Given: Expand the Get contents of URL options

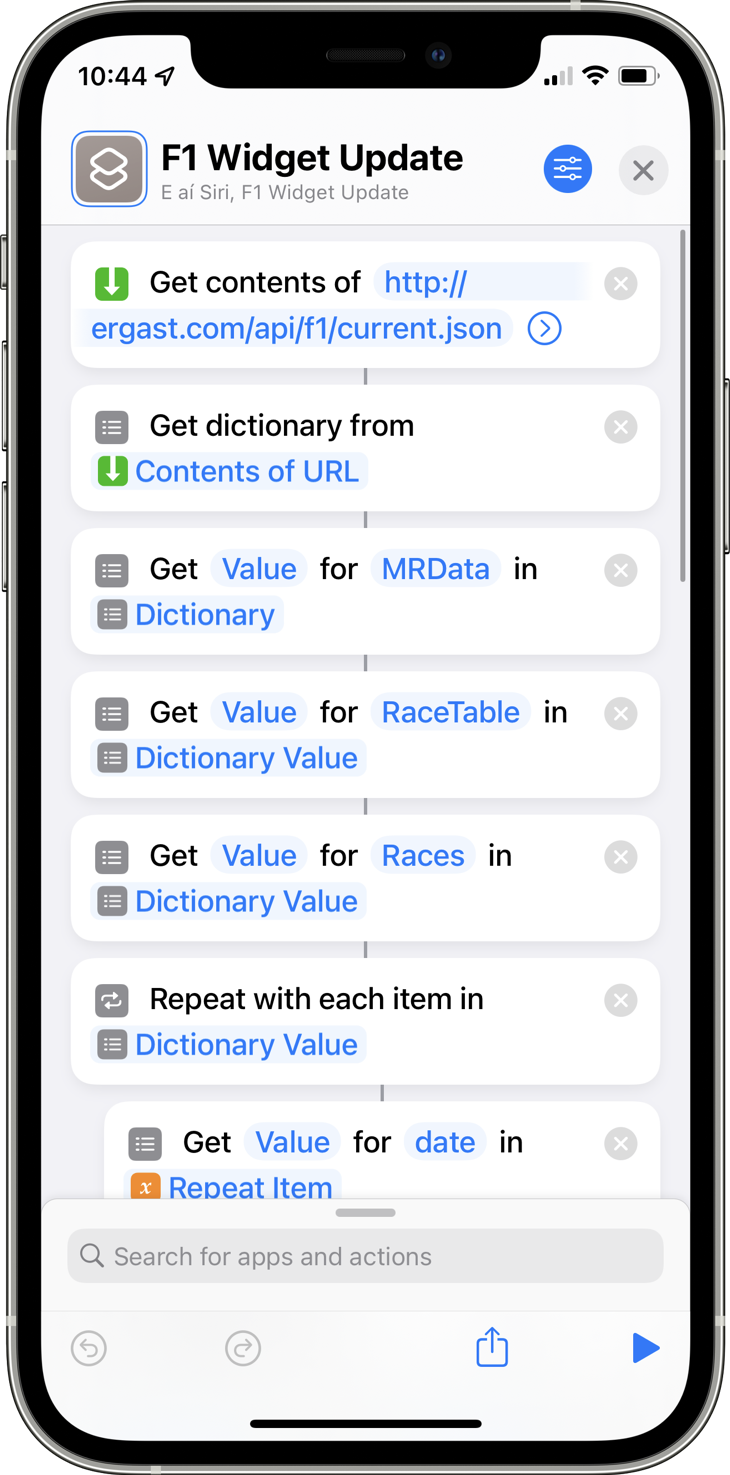Looking at the screenshot, I should 544,328.
